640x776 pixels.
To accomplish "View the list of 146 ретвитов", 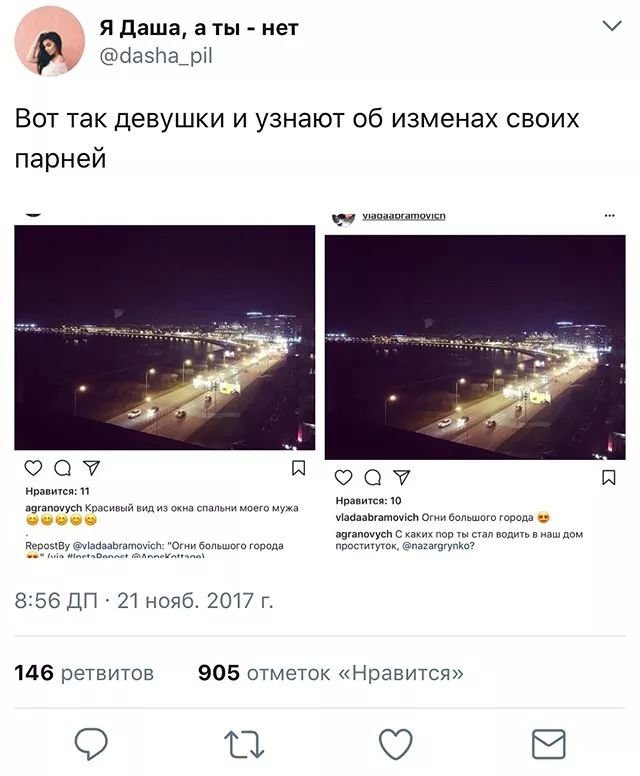I will click(x=84, y=673).
